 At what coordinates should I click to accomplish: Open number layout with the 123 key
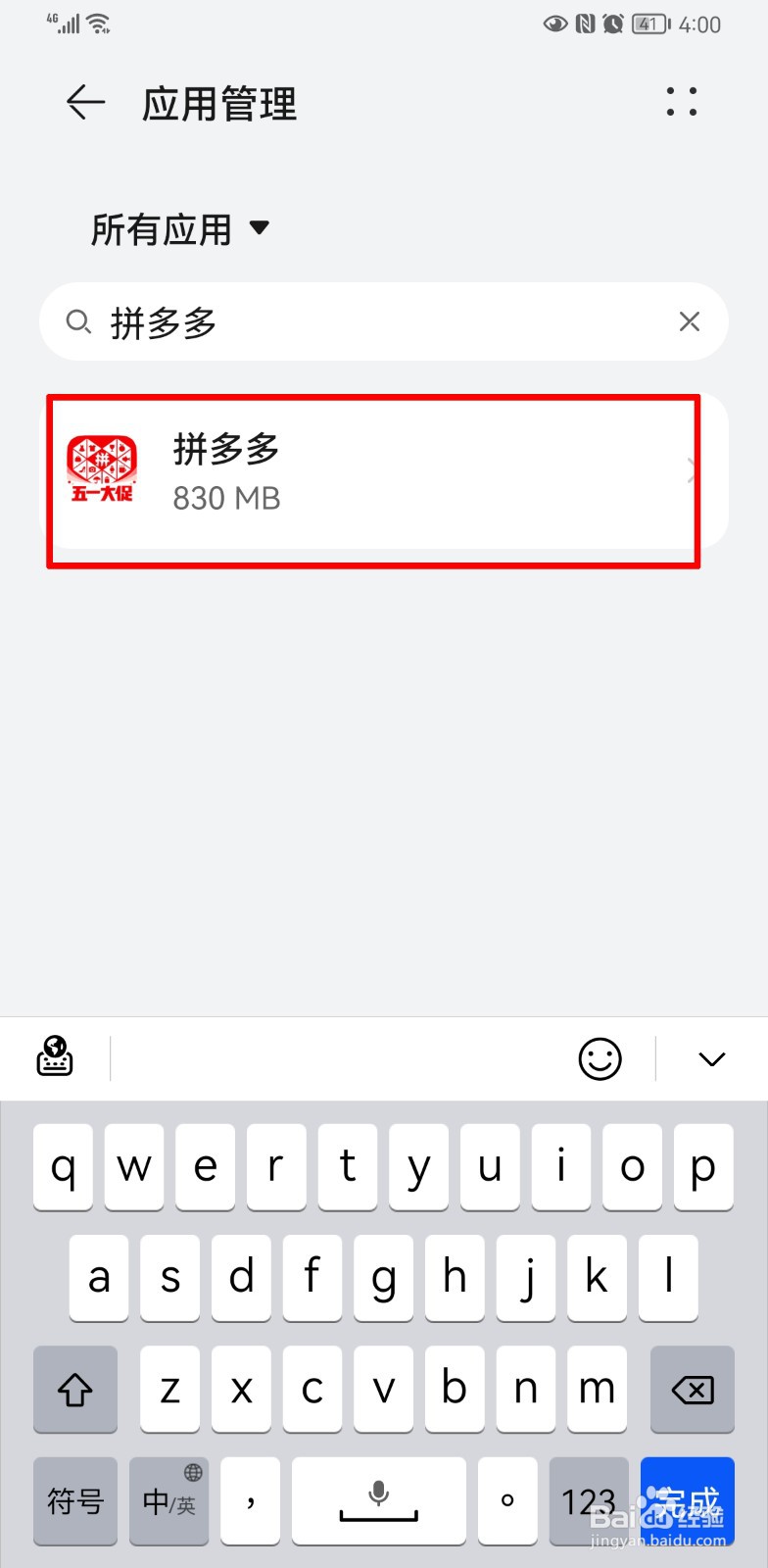coord(589,1501)
